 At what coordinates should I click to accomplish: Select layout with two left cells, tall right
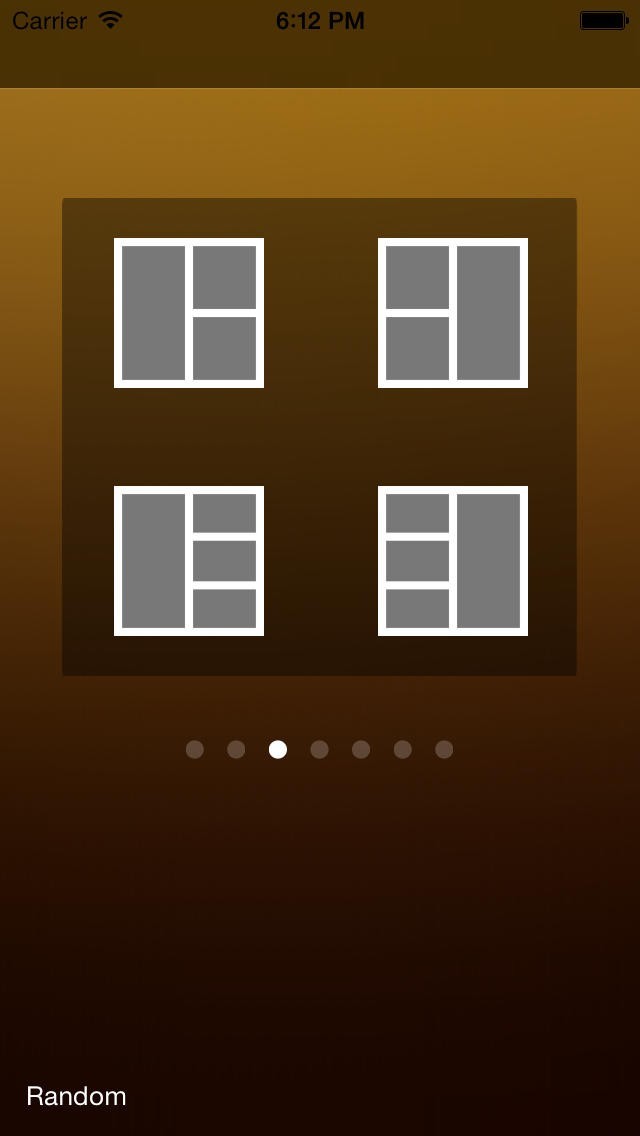tap(453, 313)
